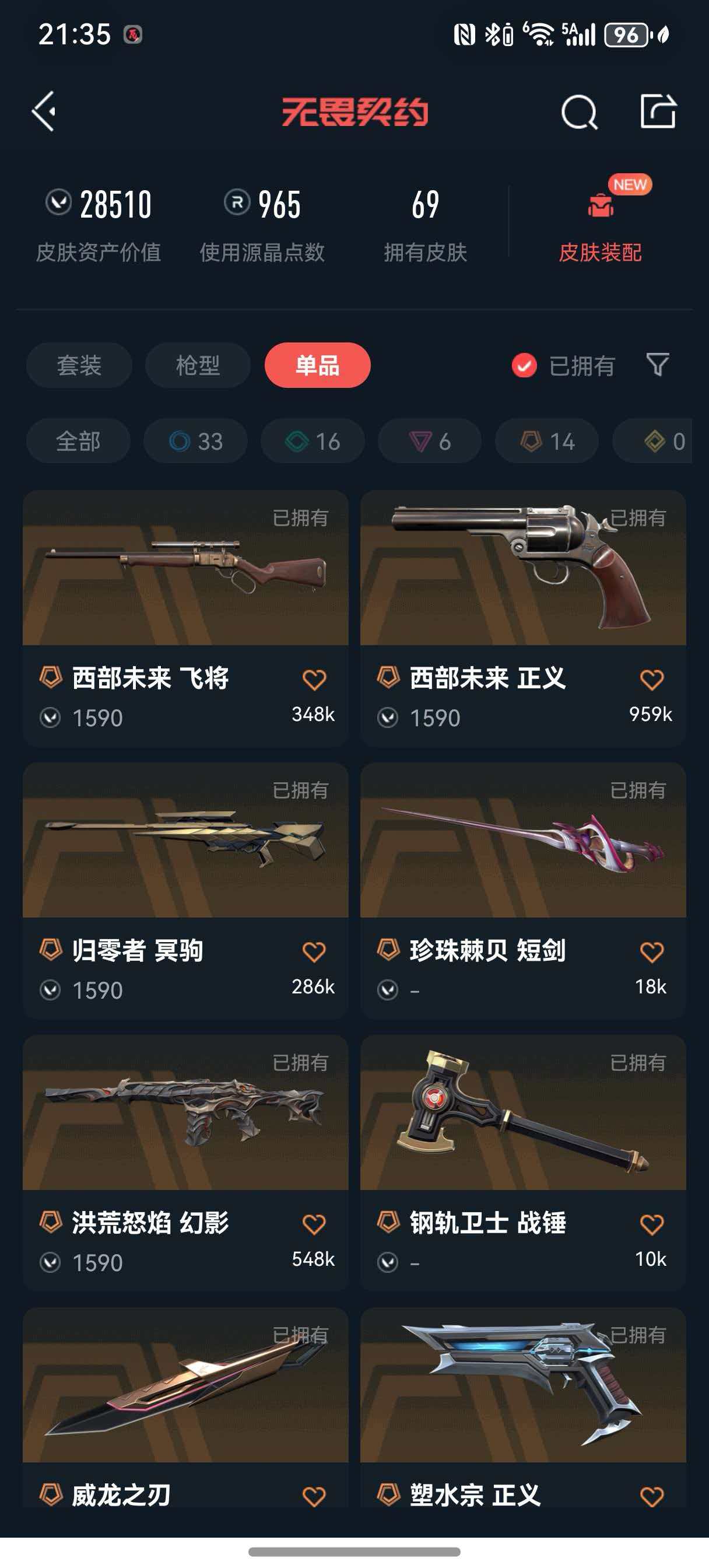Select the 全部 tier chip
The height and width of the screenshot is (1568, 709).
(78, 442)
